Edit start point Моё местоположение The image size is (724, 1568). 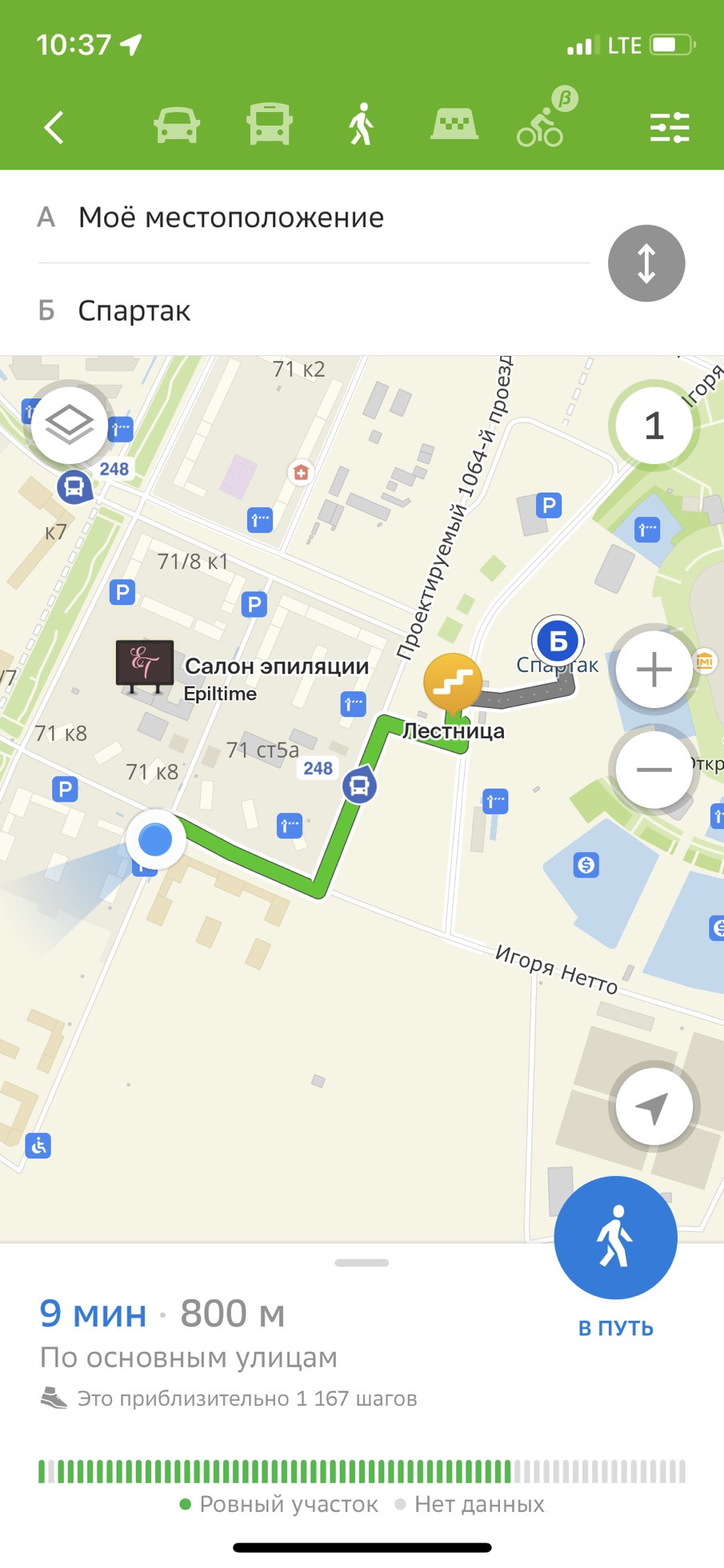(x=231, y=218)
